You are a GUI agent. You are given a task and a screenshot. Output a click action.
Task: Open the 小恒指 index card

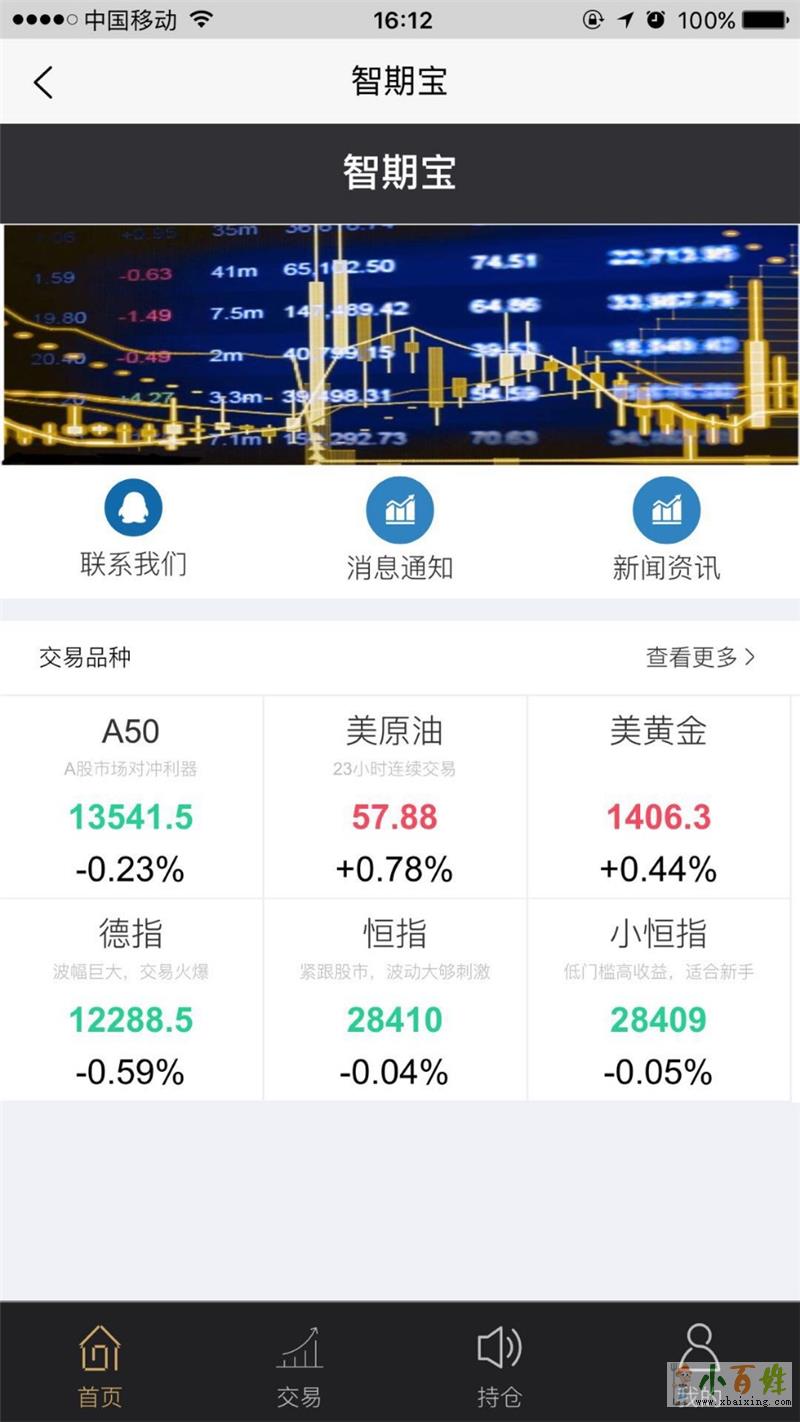click(658, 1000)
